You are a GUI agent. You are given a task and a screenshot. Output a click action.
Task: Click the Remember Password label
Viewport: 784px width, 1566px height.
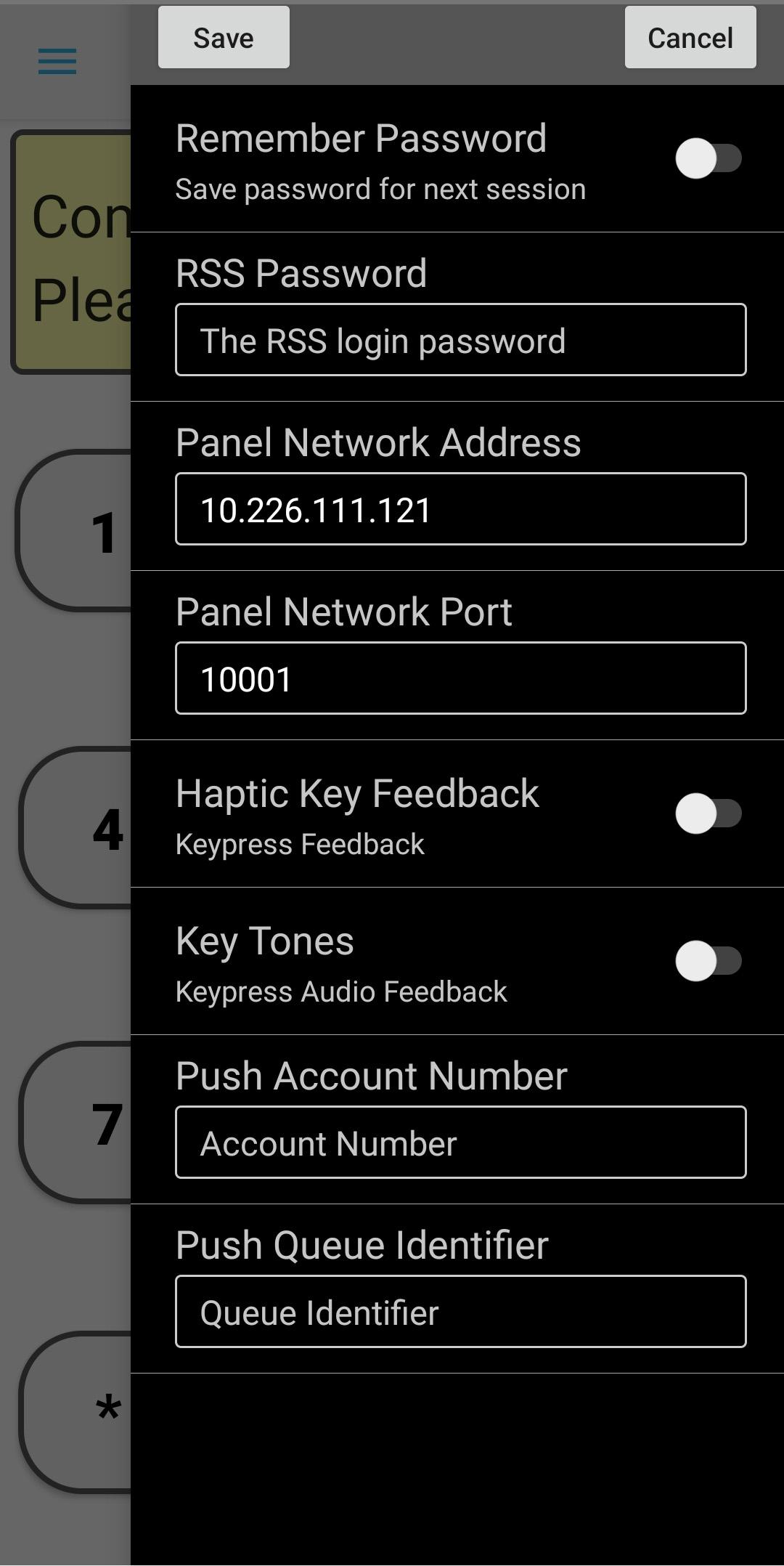(362, 139)
